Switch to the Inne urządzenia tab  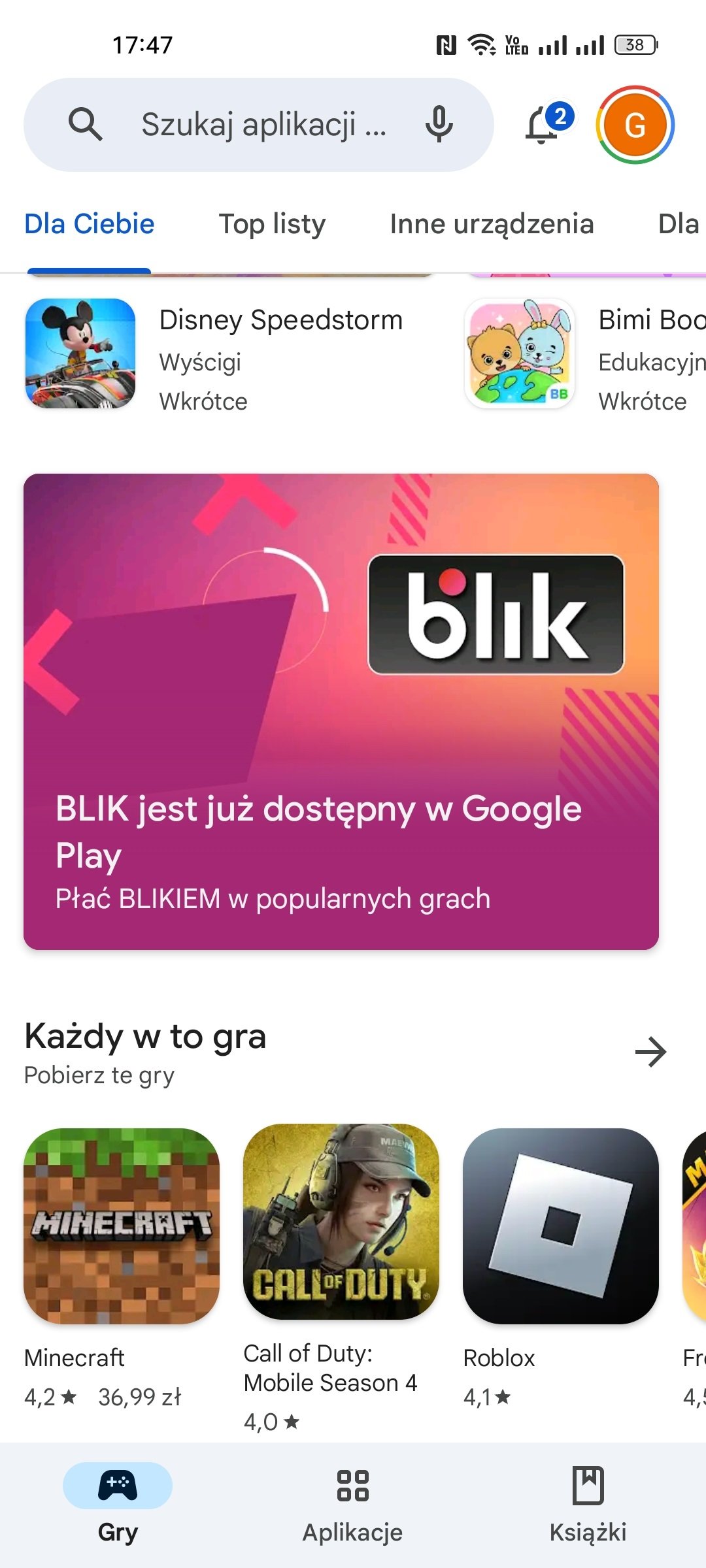(492, 224)
